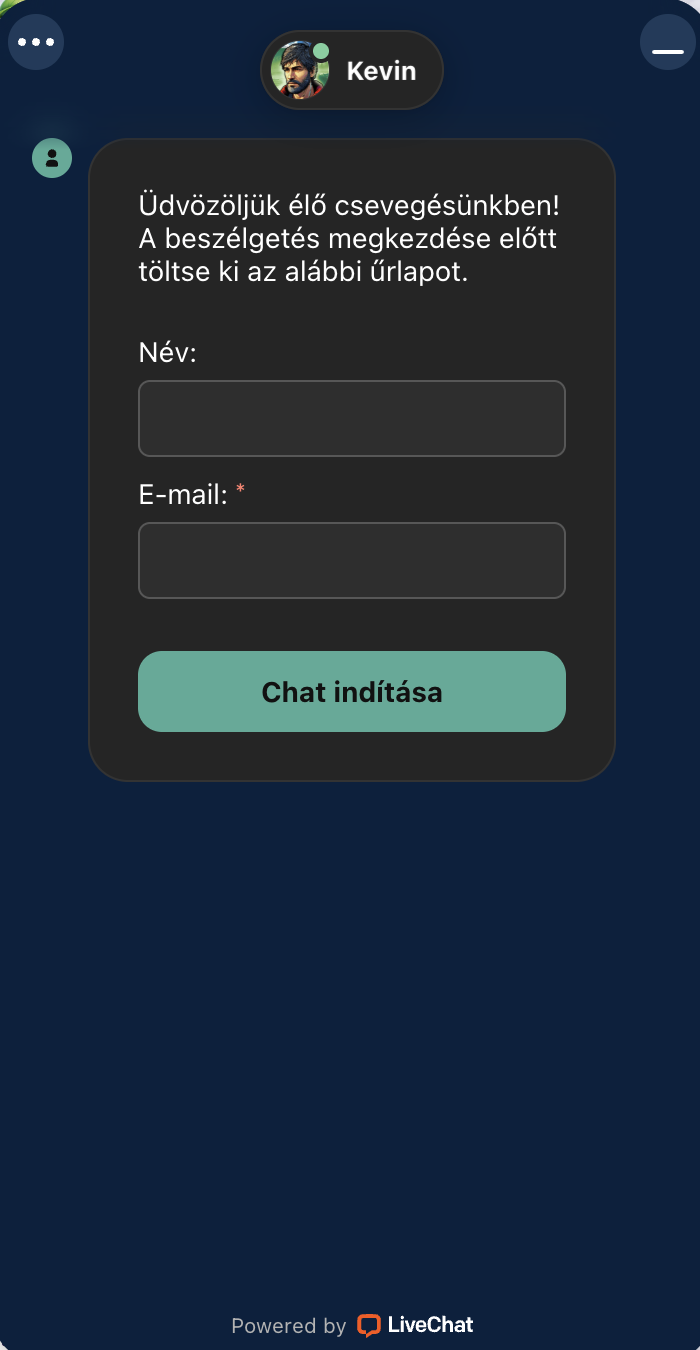
Task: Open the Powered by LiveChat link
Action: 352,1325
